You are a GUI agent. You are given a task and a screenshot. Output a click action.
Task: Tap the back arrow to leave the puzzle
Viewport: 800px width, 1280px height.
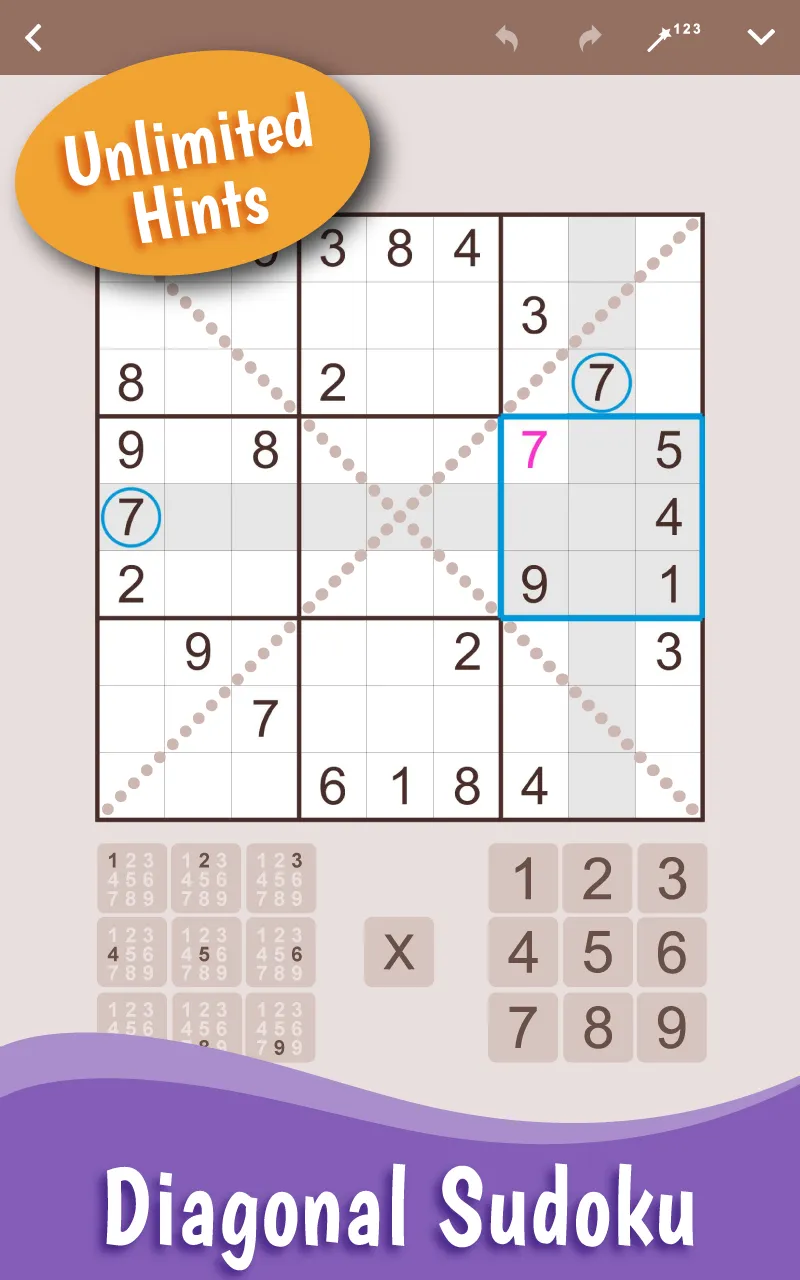[x=33, y=37]
